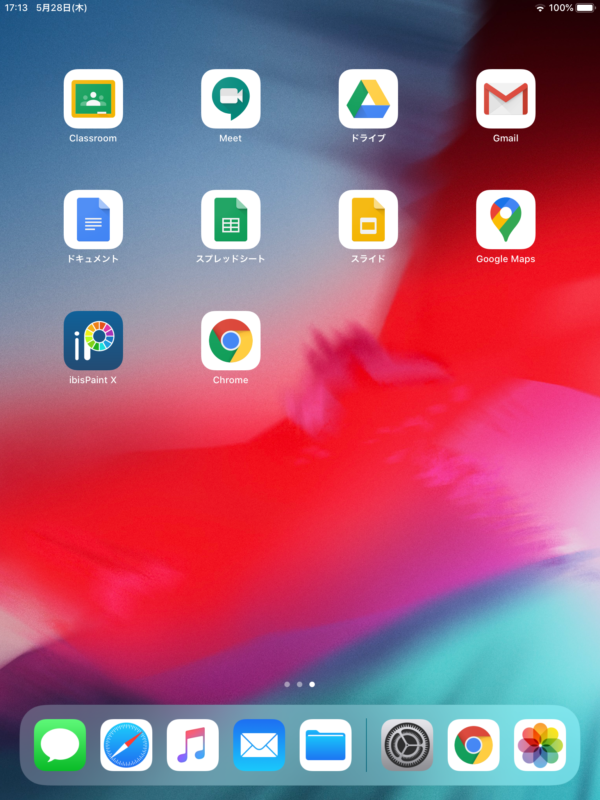Launch Google Maps

505,219
